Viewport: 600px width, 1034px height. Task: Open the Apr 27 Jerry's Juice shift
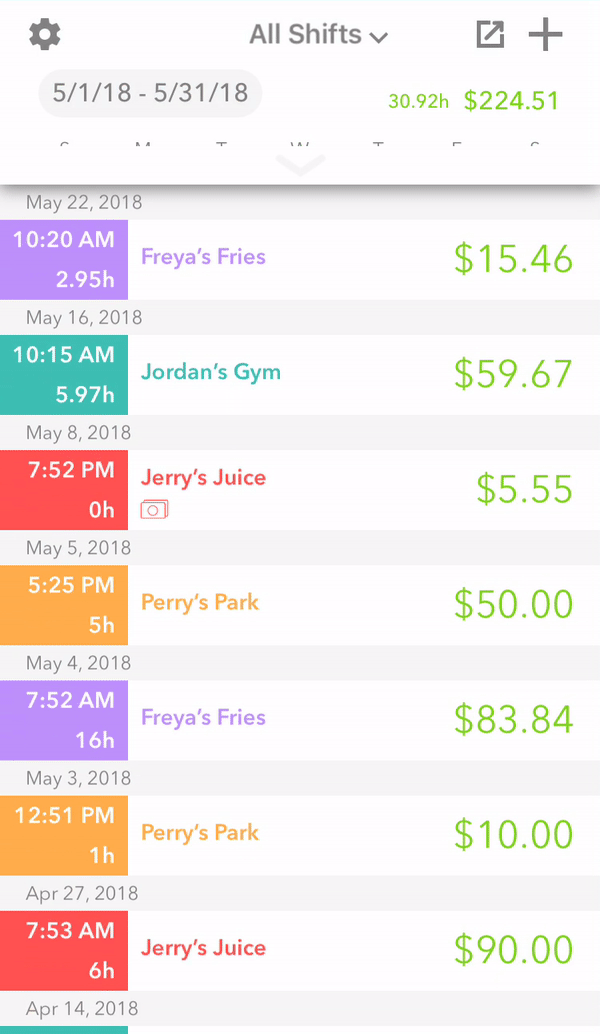point(300,950)
